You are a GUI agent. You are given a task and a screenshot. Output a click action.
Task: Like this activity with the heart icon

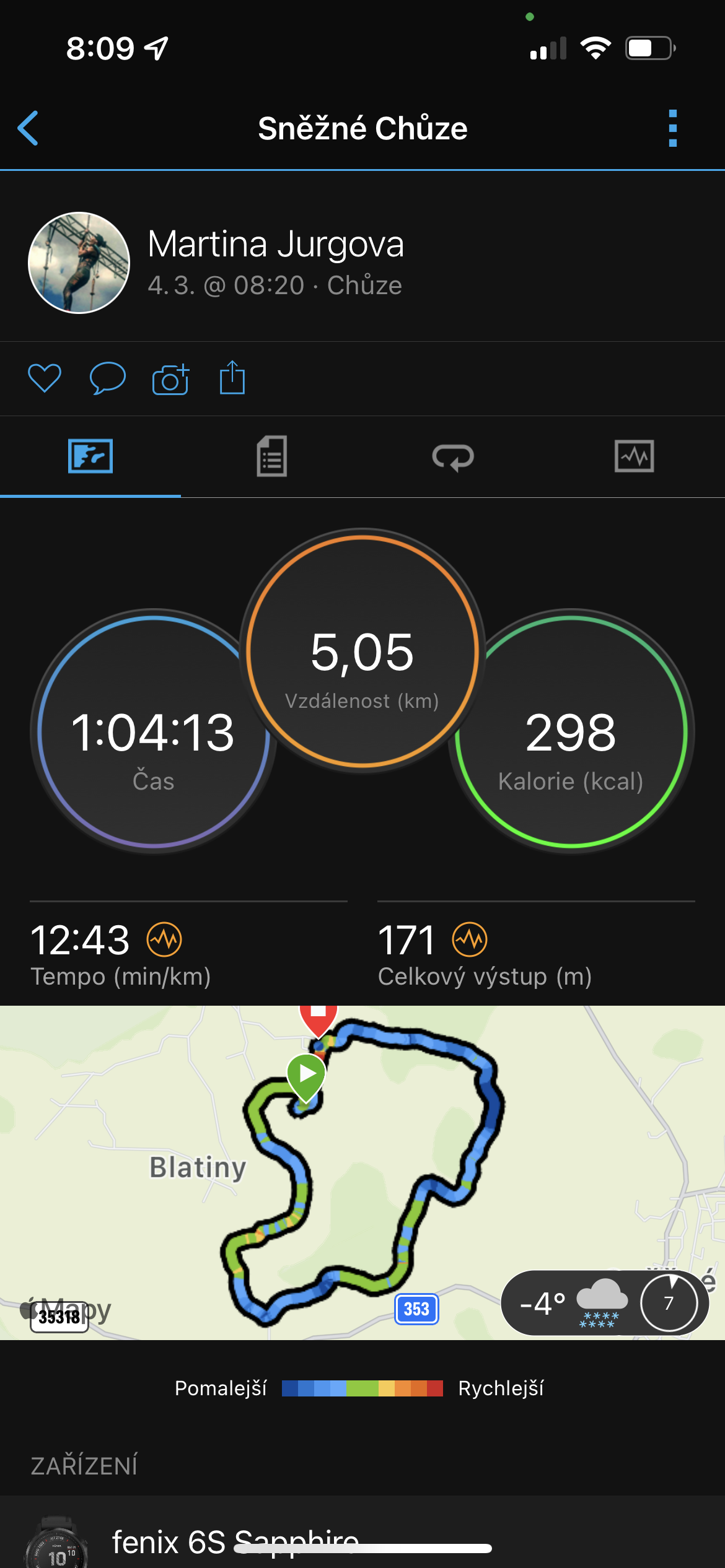[45, 378]
